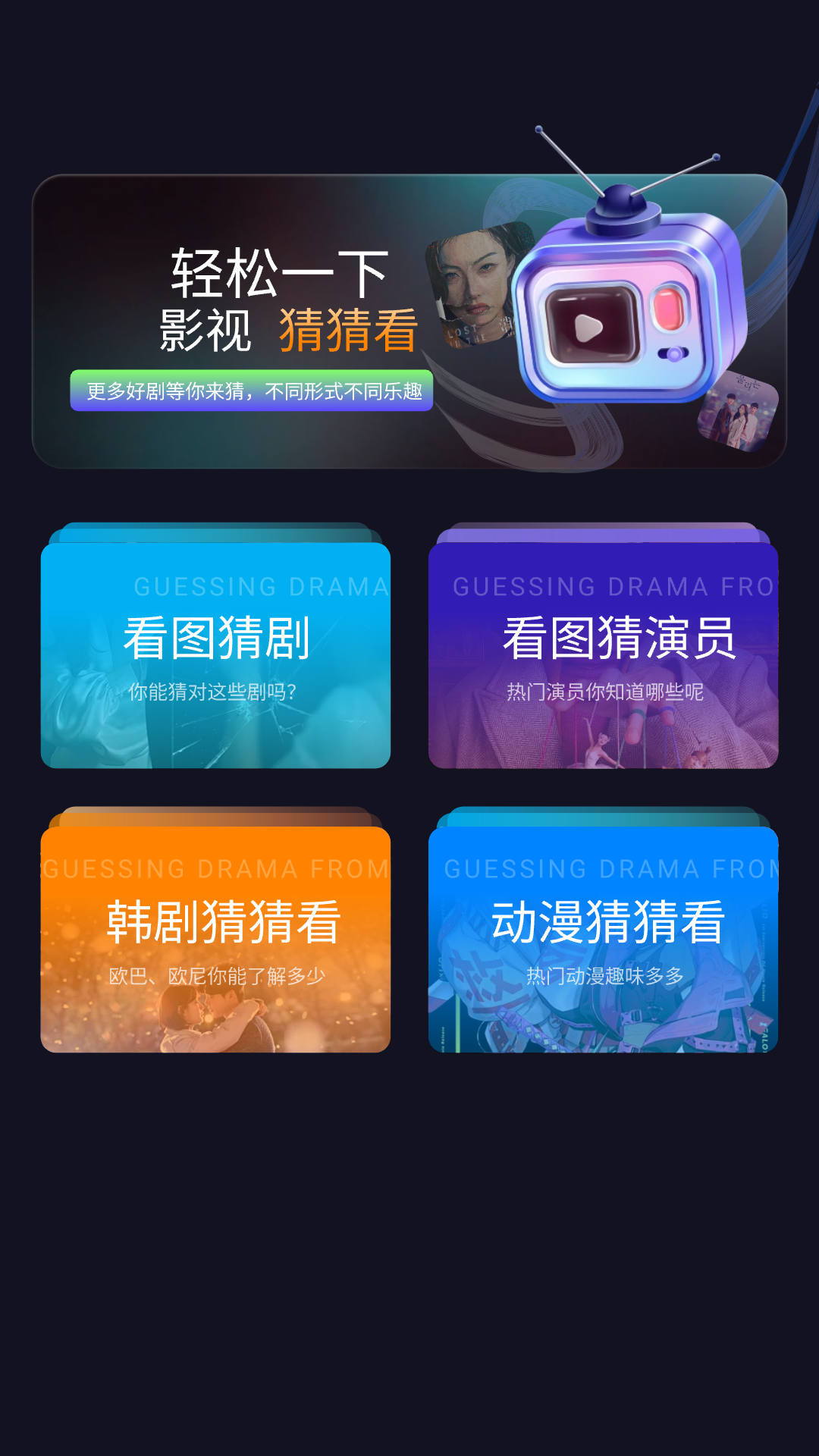Click the 轻松一下 banner heading
This screenshot has width=819, height=1456.
[278, 273]
